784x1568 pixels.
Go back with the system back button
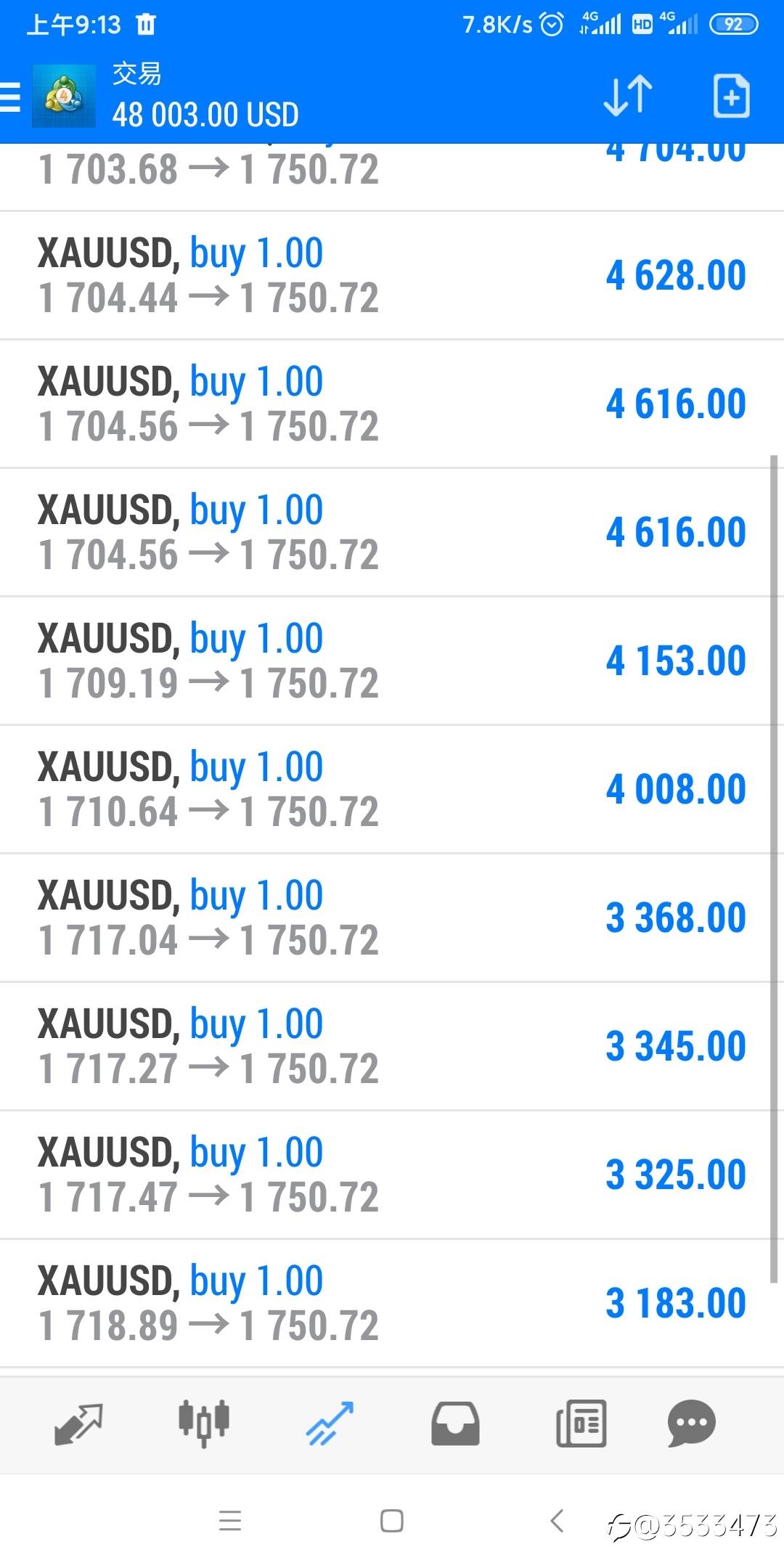pos(557,1520)
